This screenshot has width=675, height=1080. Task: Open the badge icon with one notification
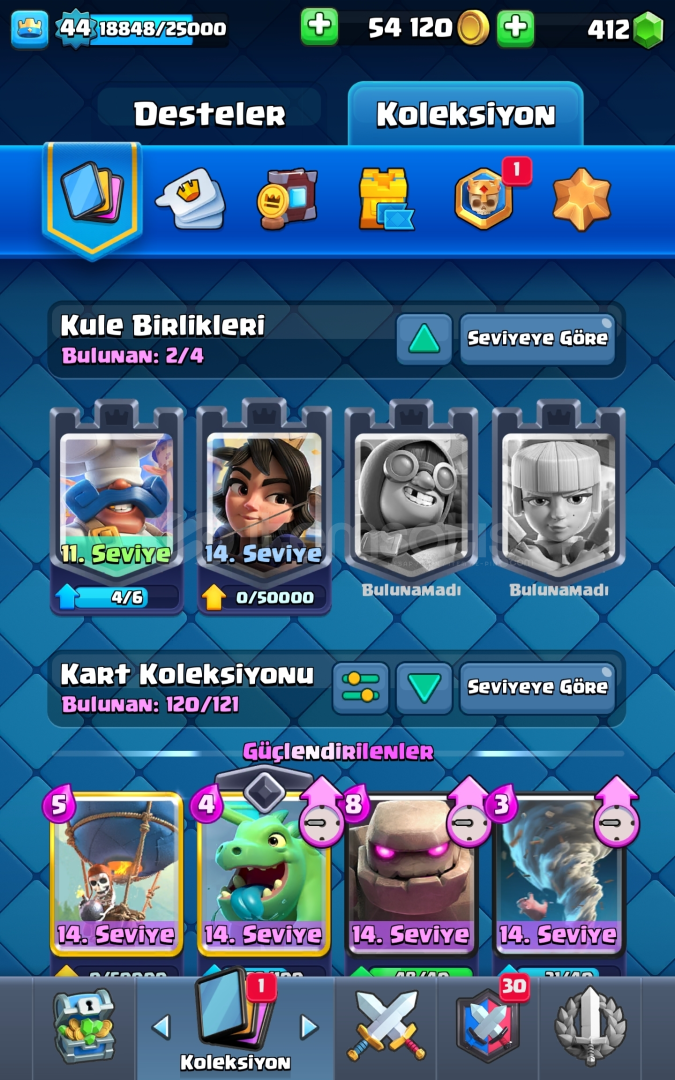tap(484, 197)
